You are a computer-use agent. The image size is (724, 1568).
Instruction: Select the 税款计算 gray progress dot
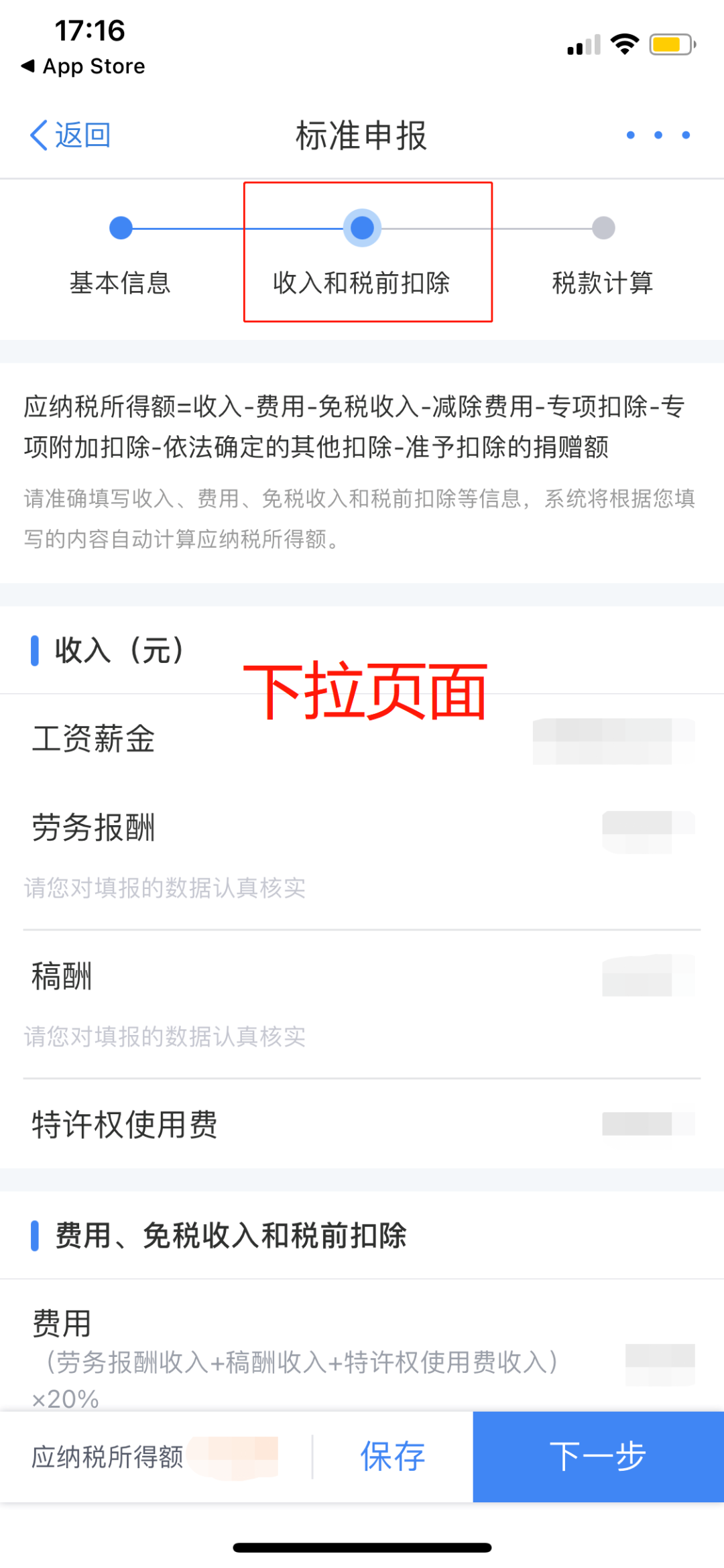click(x=603, y=228)
